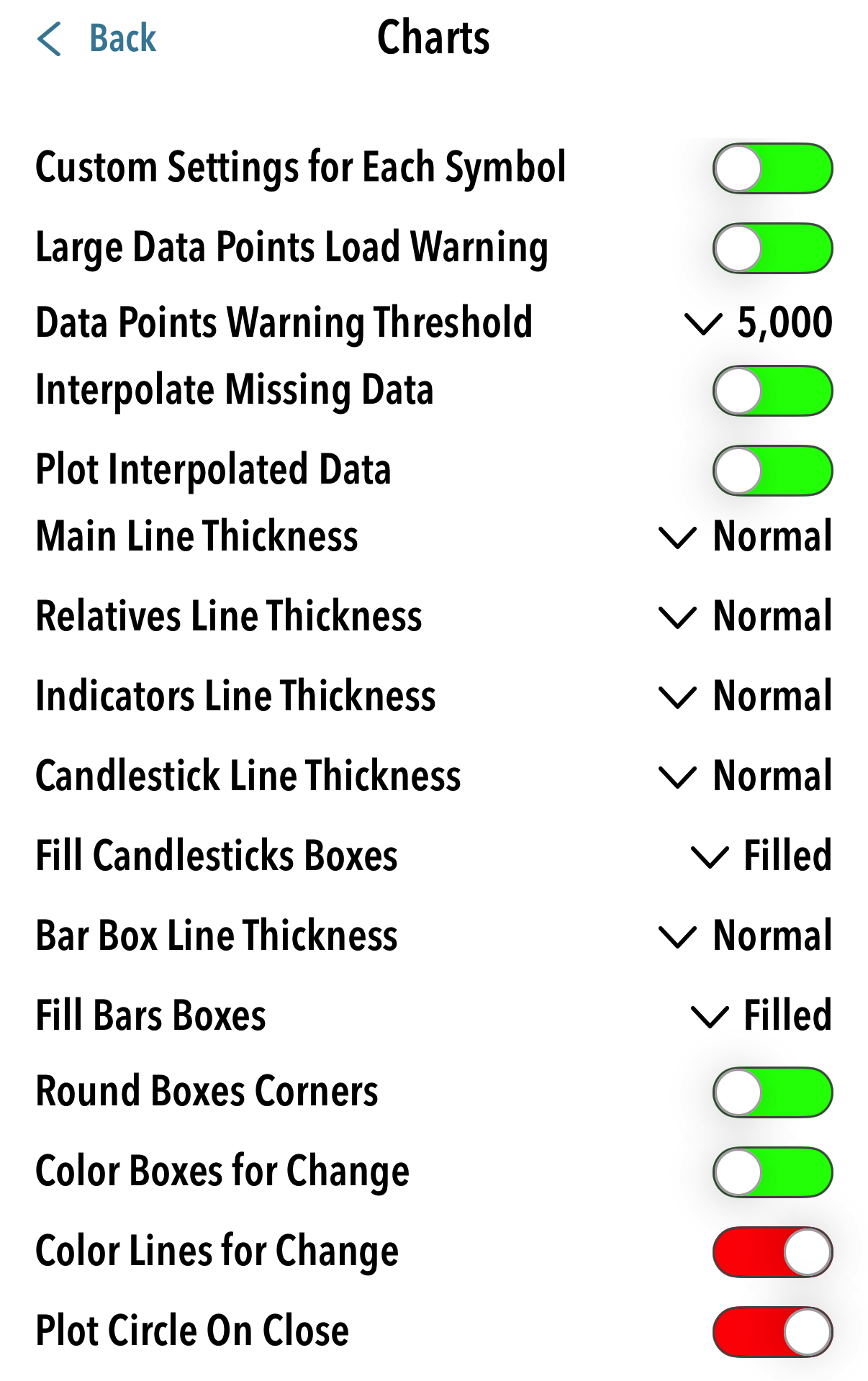Screen dimensions: 868x1381
Task: Toggle Color Boxes for Change
Action: (x=772, y=1172)
